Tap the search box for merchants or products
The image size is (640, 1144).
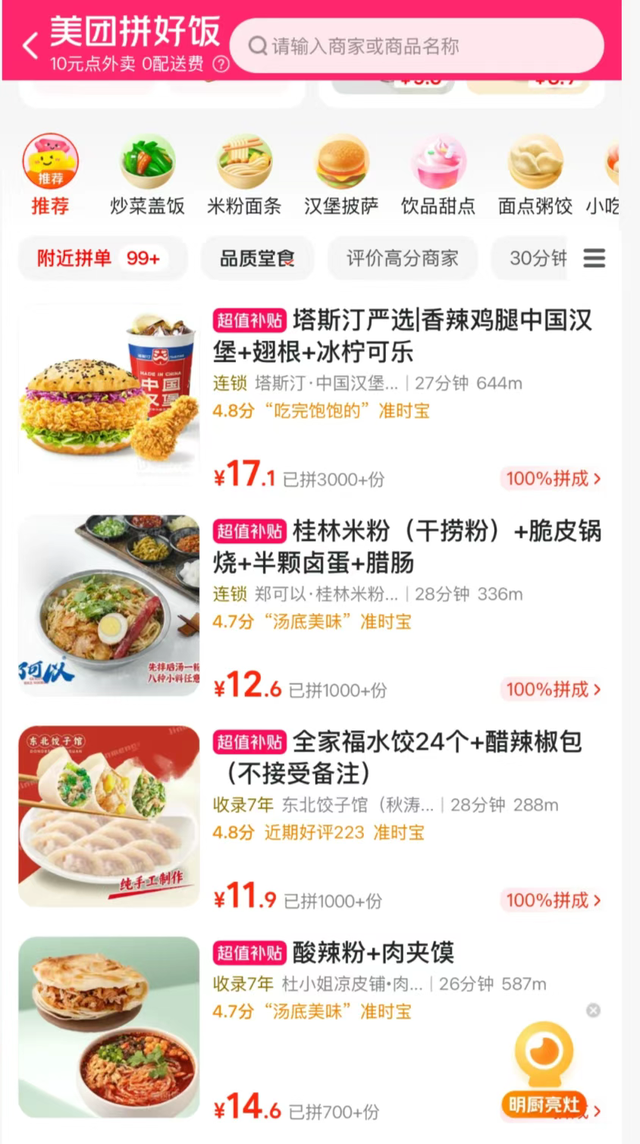416,46
